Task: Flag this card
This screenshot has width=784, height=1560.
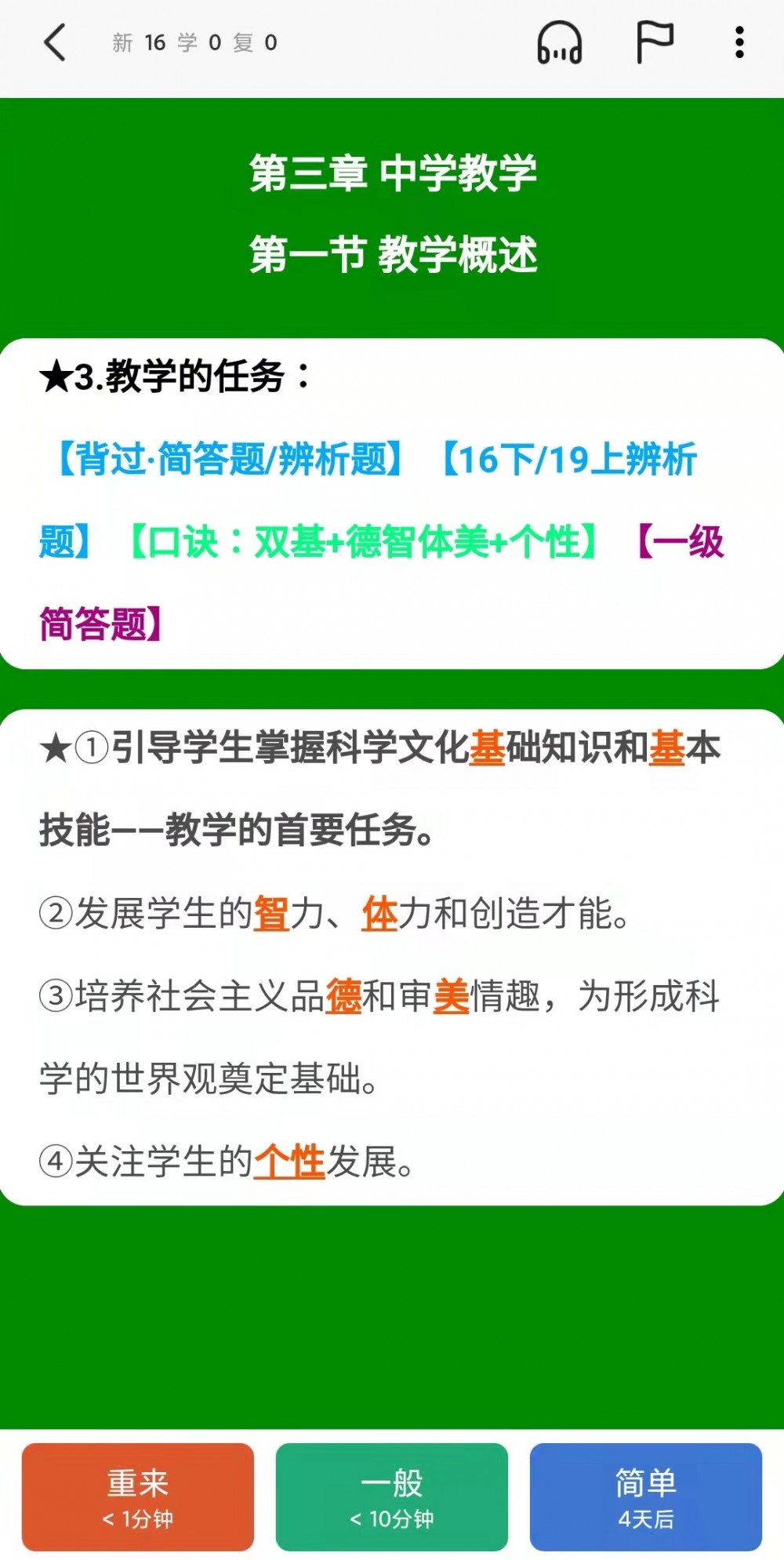Action: (x=654, y=42)
